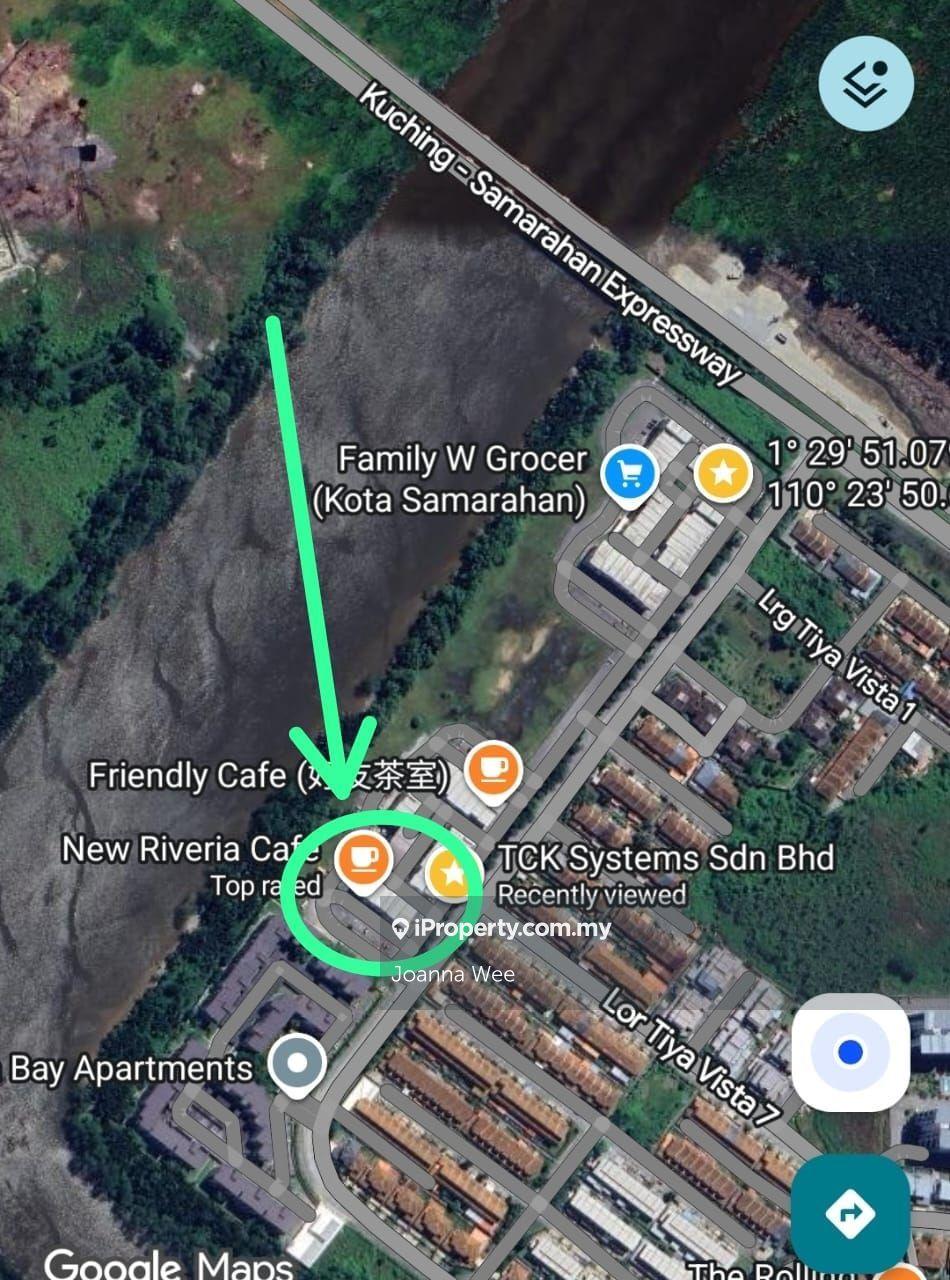Open the map layers button
Viewport: 950px width, 1280px height.
pyautogui.click(x=865, y=83)
